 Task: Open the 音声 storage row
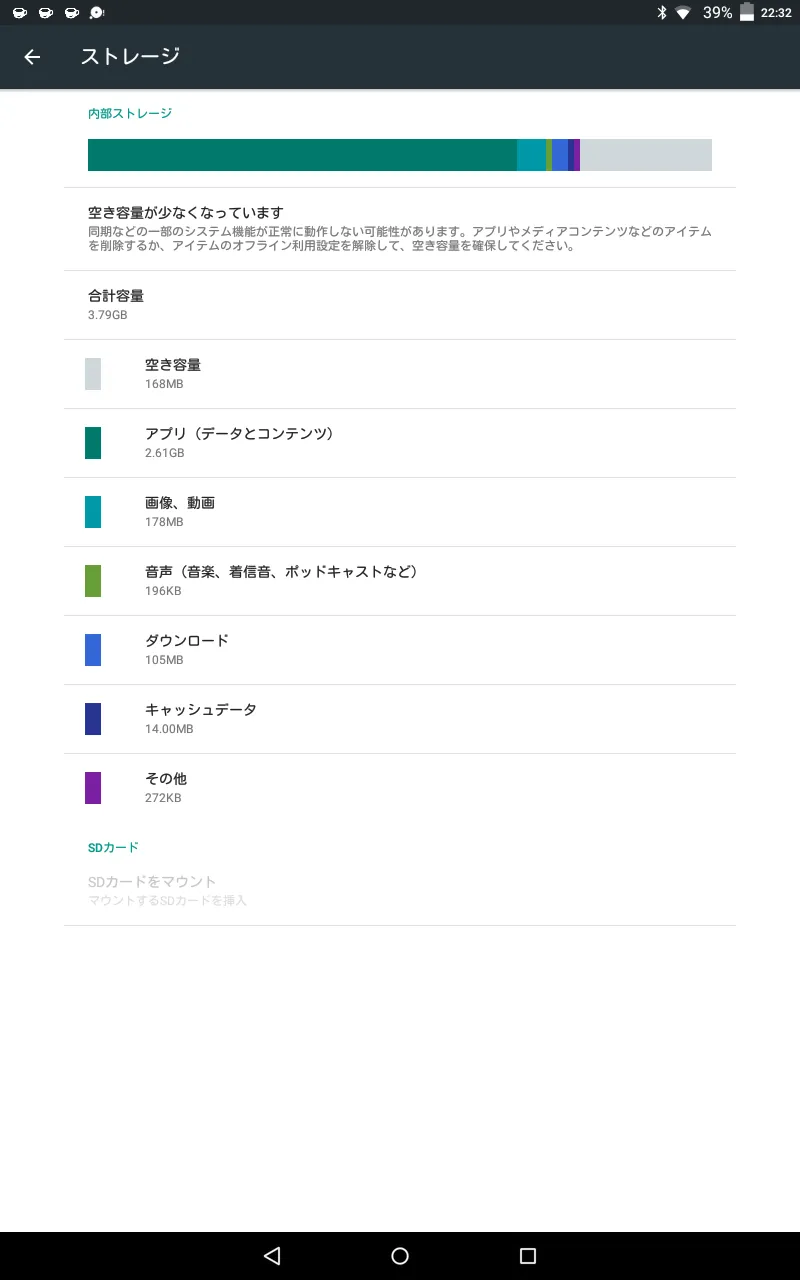[x=400, y=581]
